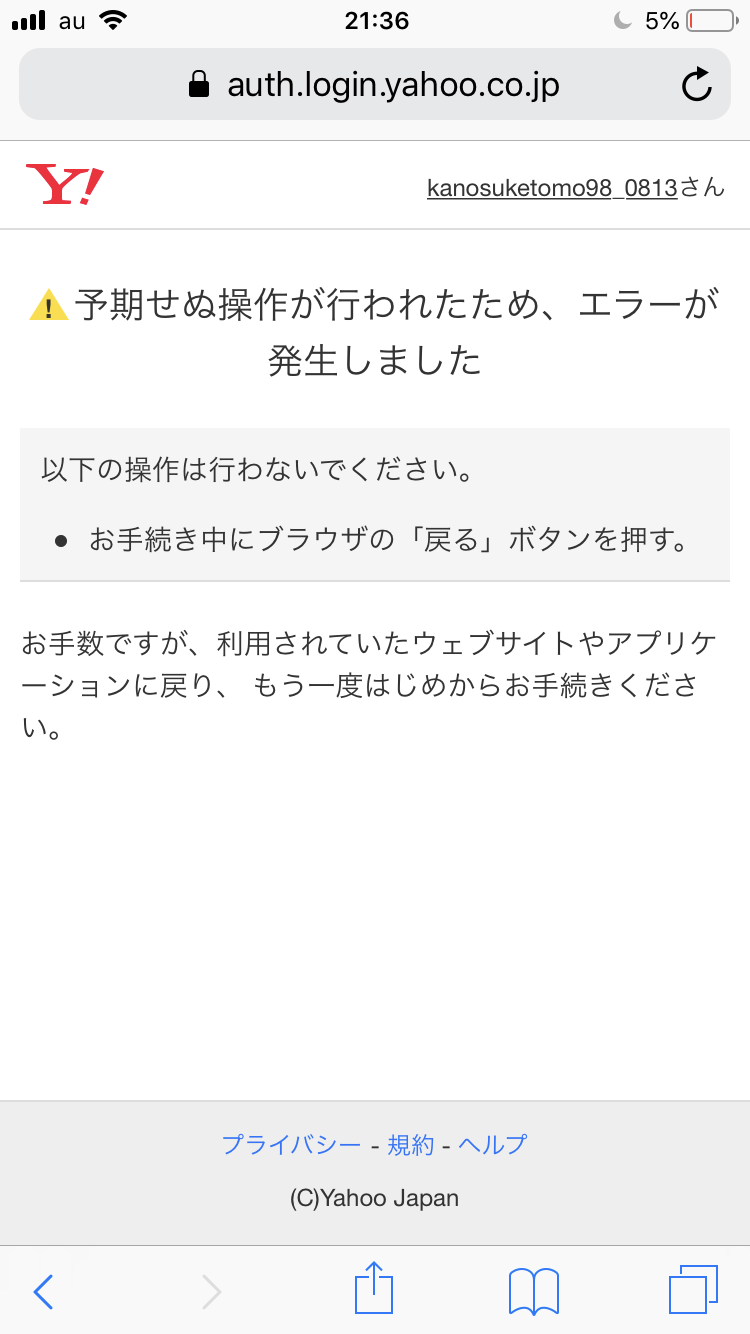Open the プライバシー link
This screenshot has height=1334, width=750.
[x=291, y=1144]
